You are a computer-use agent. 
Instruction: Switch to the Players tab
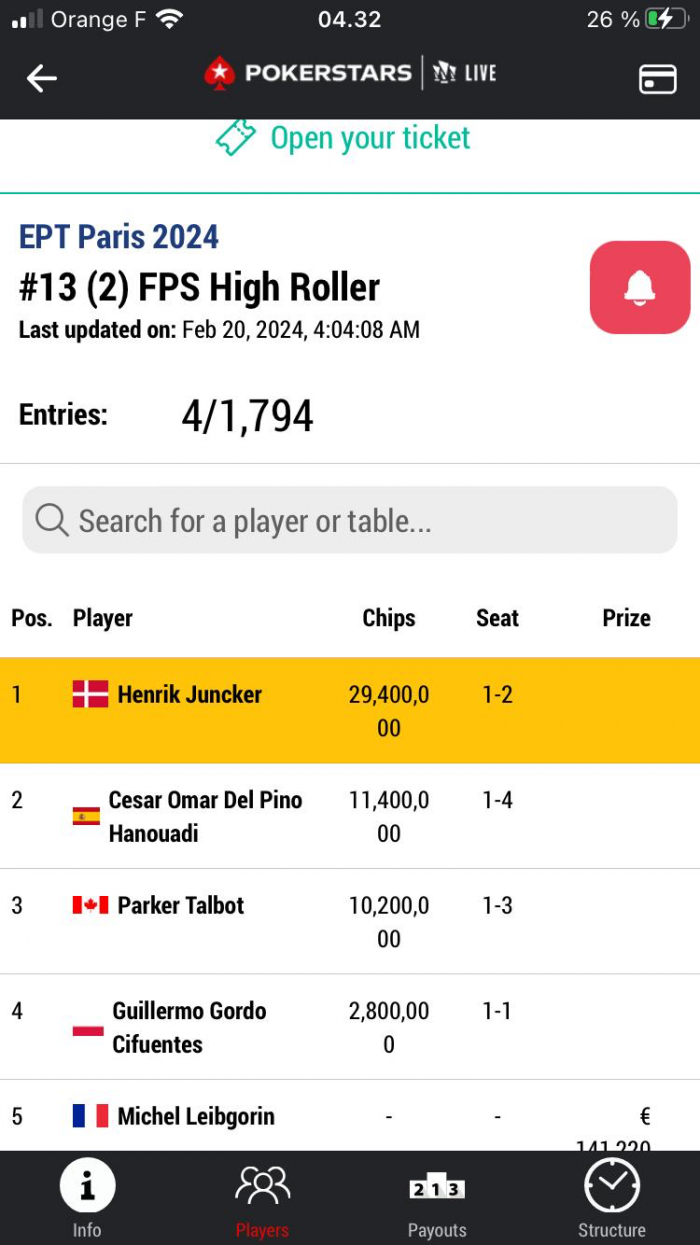[x=262, y=1198]
